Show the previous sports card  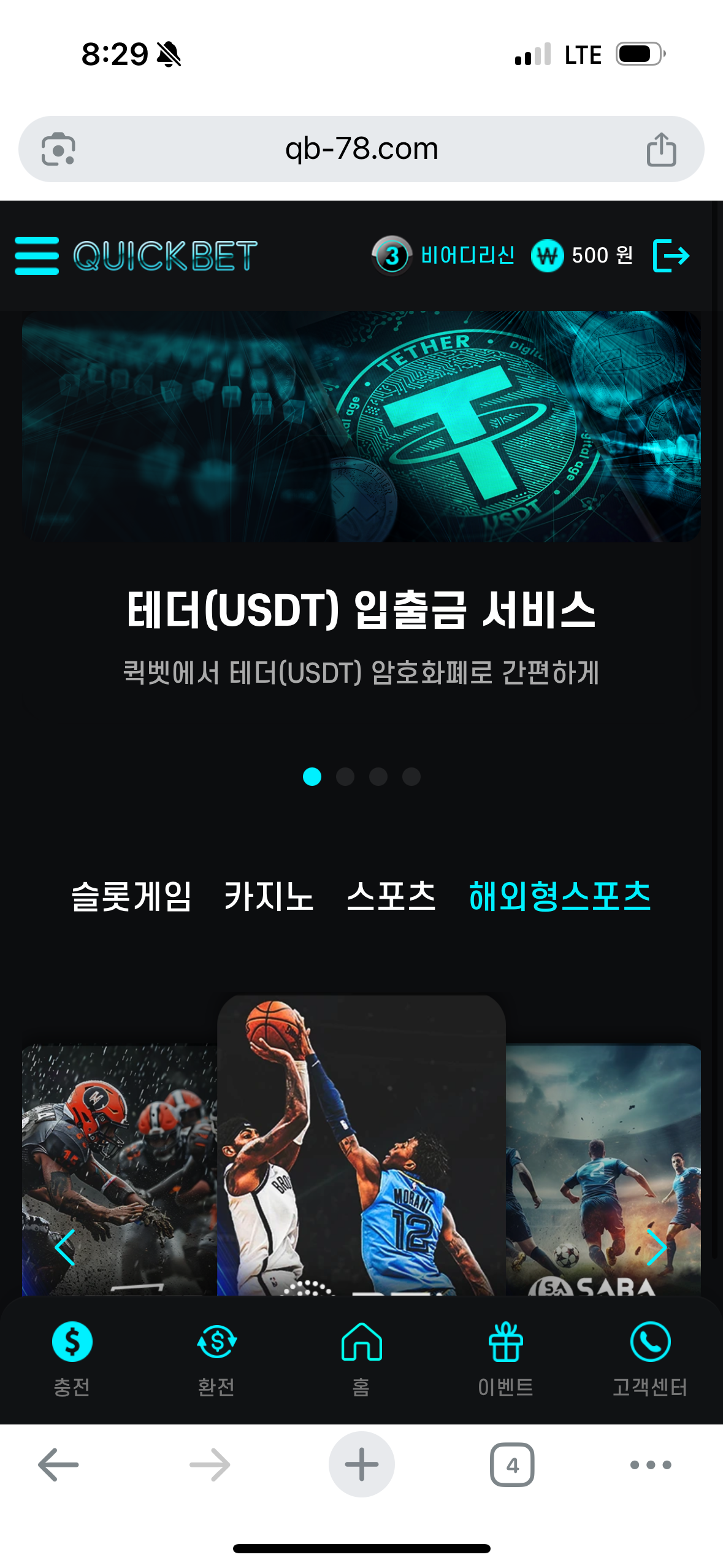[x=65, y=1247]
